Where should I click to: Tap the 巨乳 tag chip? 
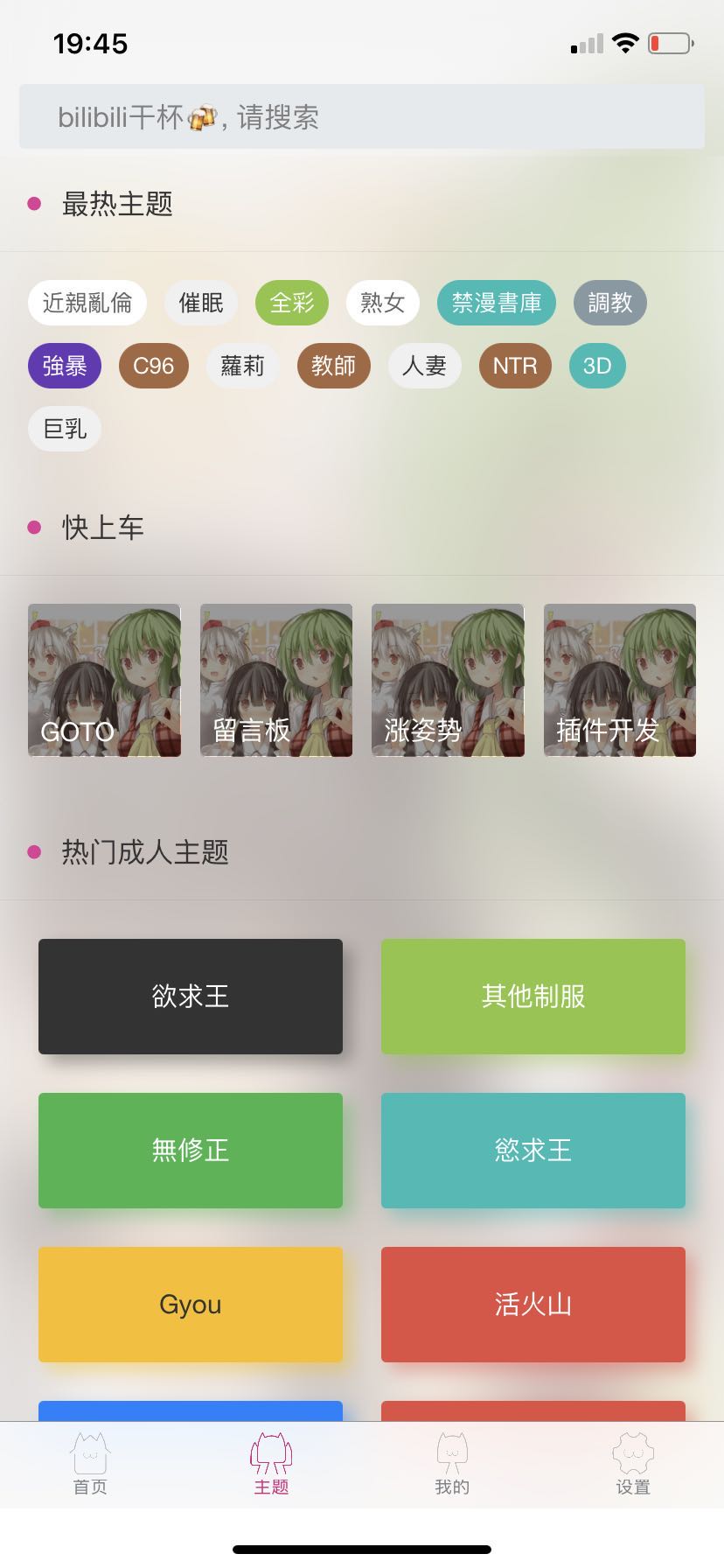click(64, 428)
